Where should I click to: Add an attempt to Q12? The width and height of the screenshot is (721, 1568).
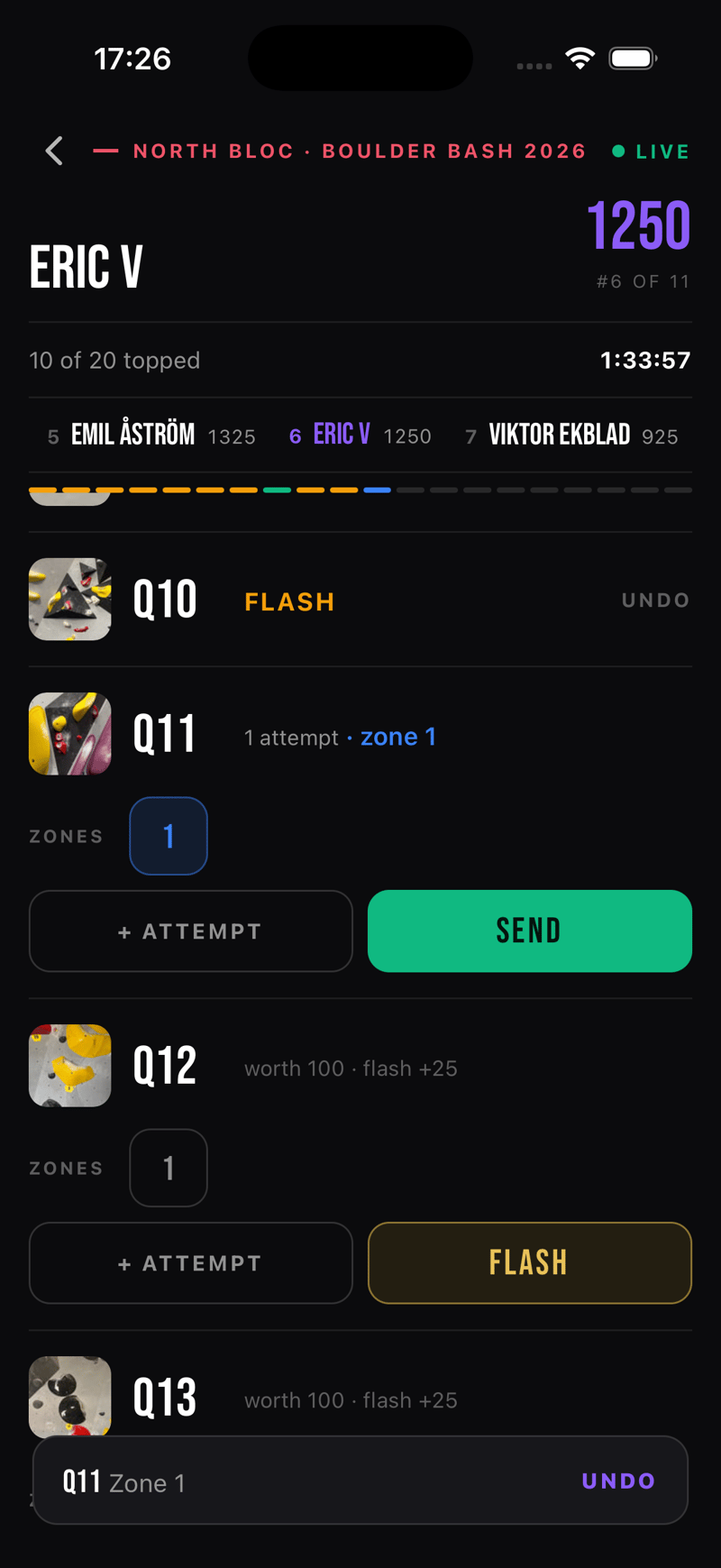pyautogui.click(x=191, y=1263)
